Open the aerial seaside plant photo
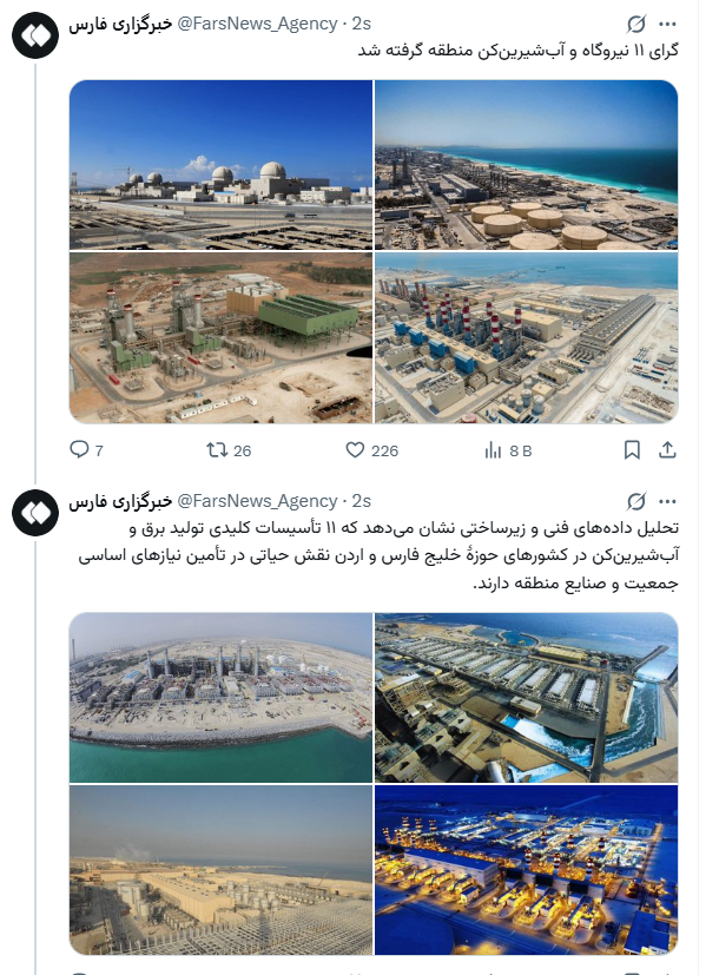719x975 pixels. tap(220, 697)
